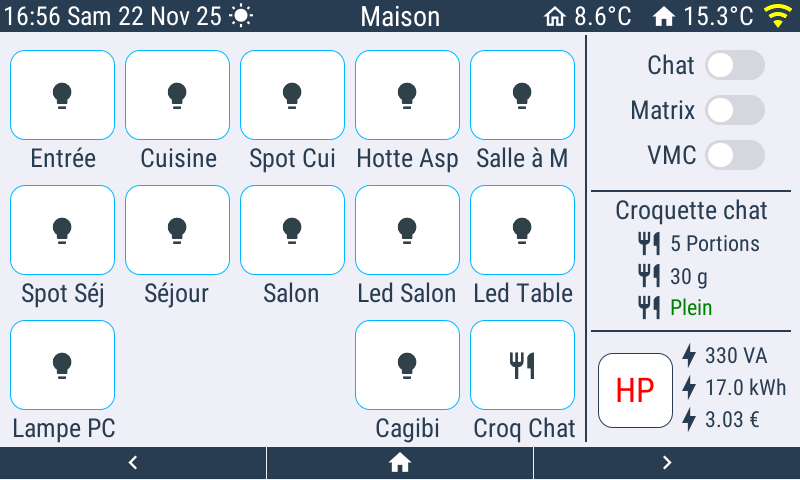Switch on the Spot Cui light
The height and width of the screenshot is (480, 800).
click(x=292, y=95)
